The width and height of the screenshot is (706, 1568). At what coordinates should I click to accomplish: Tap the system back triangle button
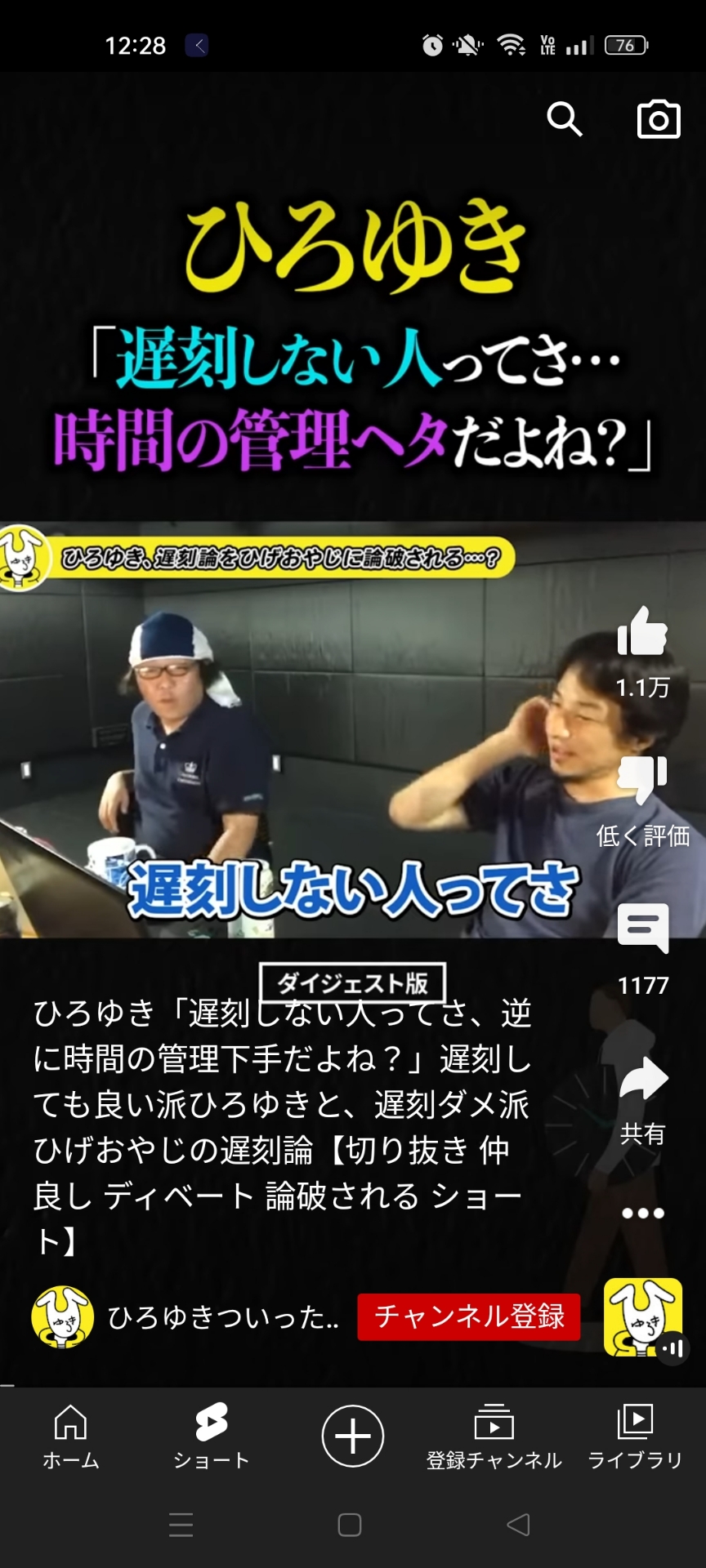click(519, 1525)
